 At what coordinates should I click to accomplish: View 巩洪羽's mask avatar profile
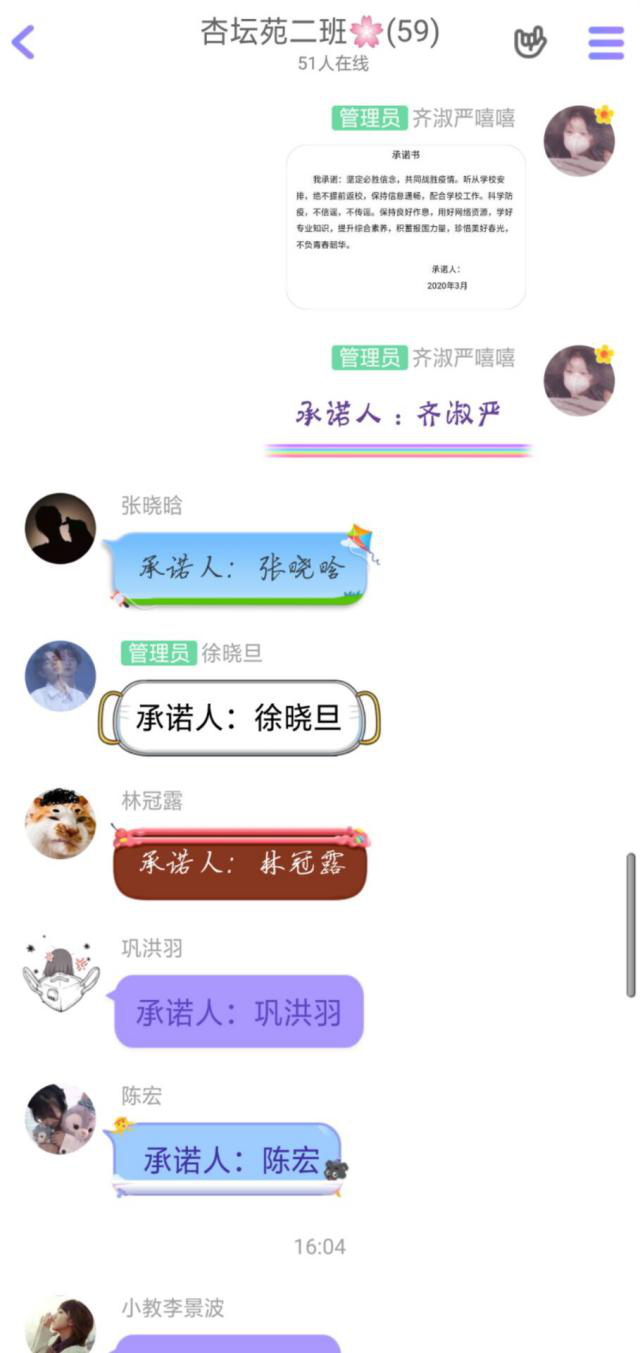point(60,972)
